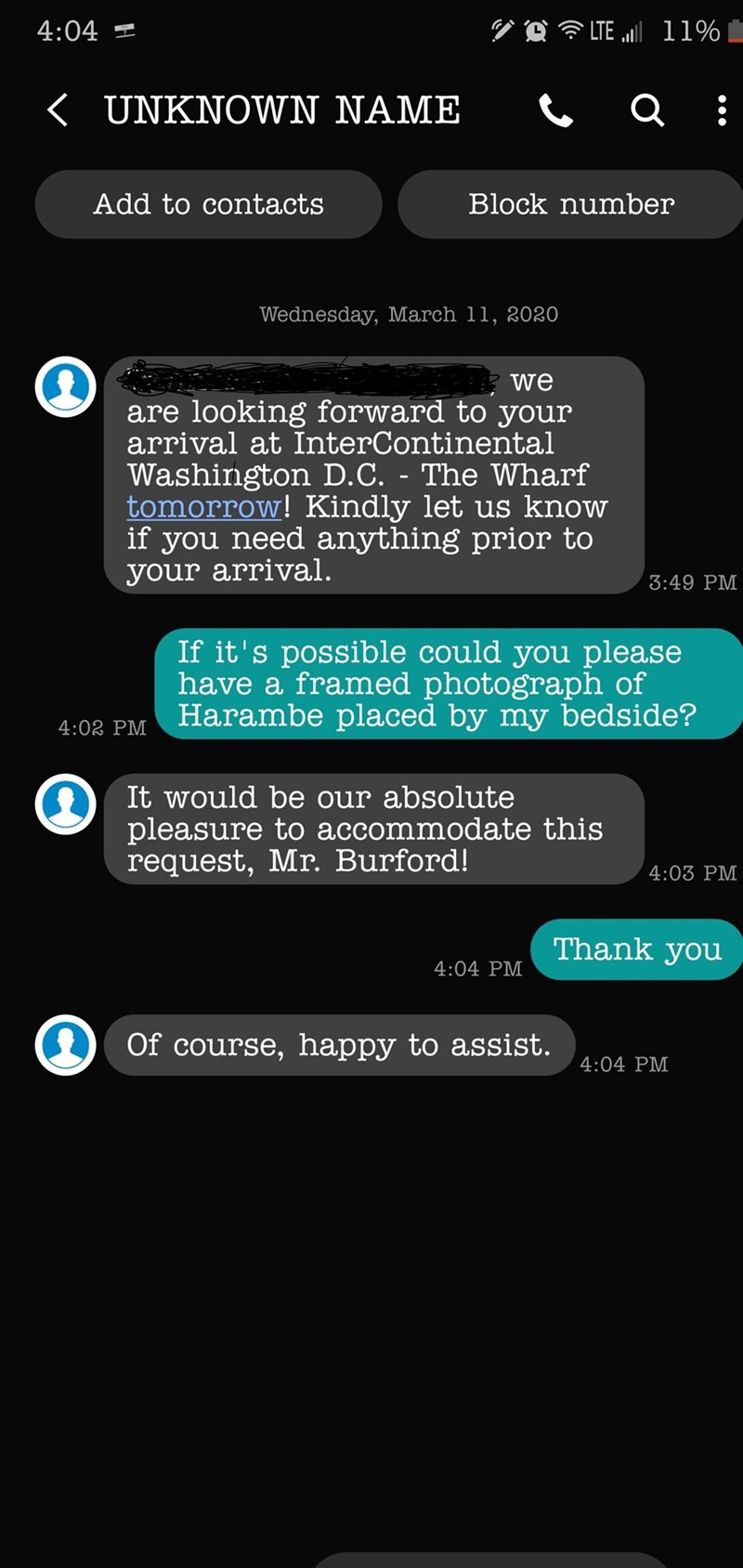Search within this conversation
Image resolution: width=743 pixels, height=1568 pixels.
pyautogui.click(x=646, y=111)
